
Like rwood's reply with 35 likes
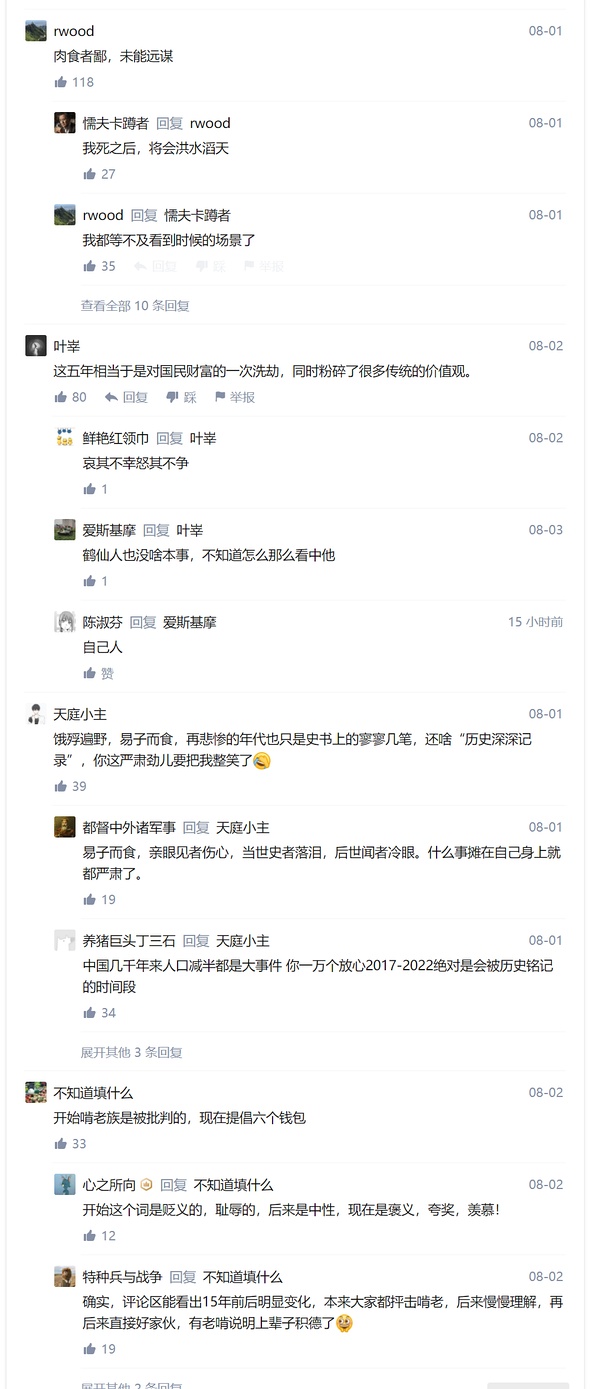[91, 266]
